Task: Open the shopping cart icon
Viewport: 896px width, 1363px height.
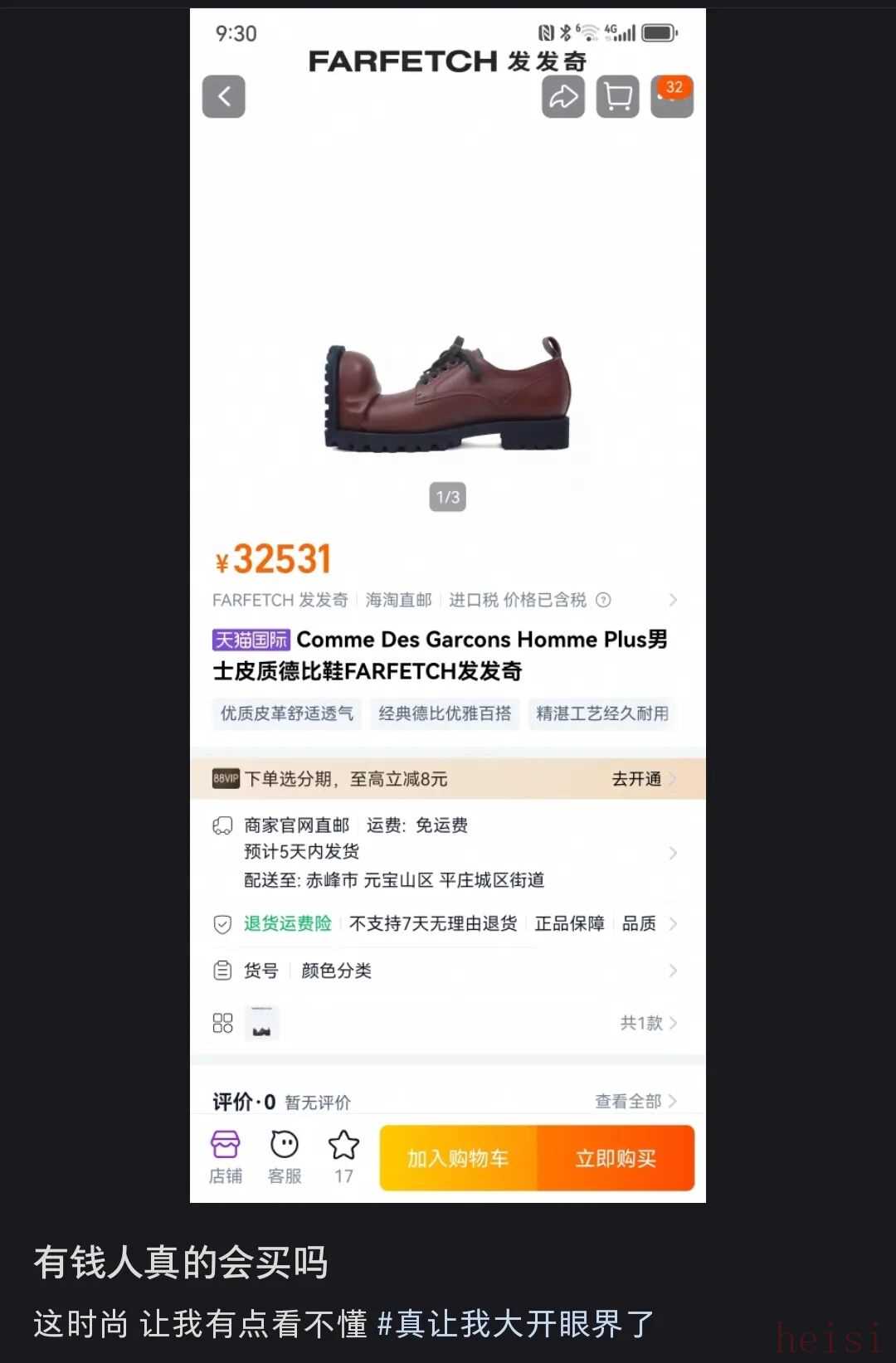Action: (618, 96)
